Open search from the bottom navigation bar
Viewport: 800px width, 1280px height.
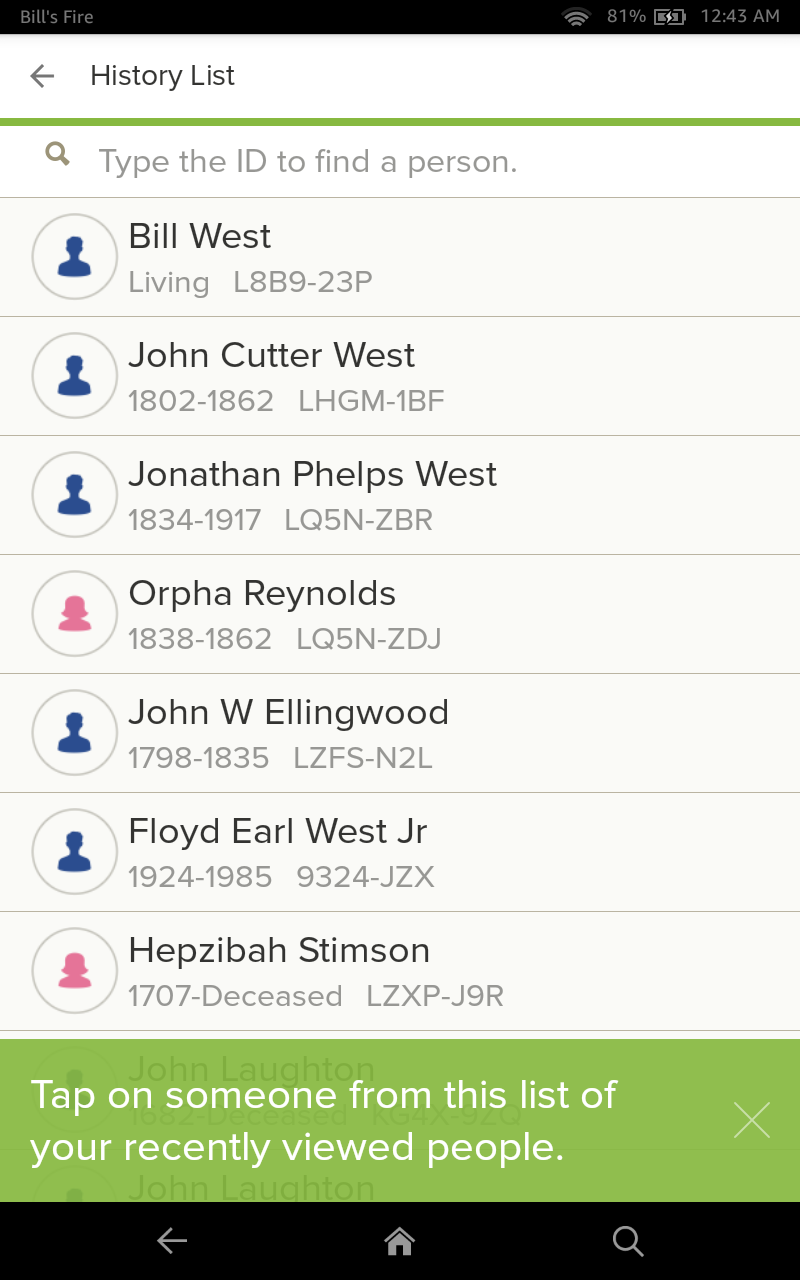pyautogui.click(x=628, y=1241)
